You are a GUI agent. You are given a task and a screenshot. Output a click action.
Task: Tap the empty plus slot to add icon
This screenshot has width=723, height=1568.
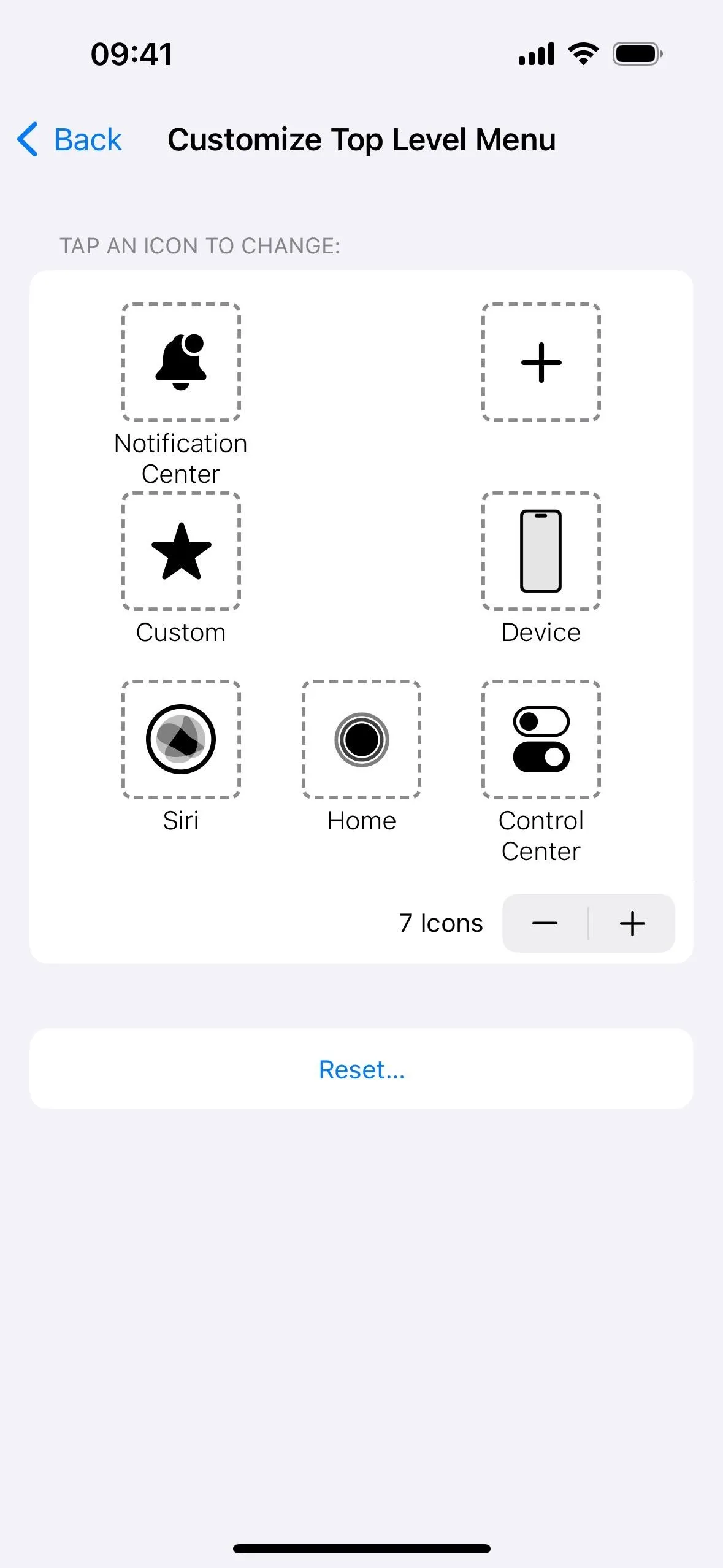pos(541,363)
